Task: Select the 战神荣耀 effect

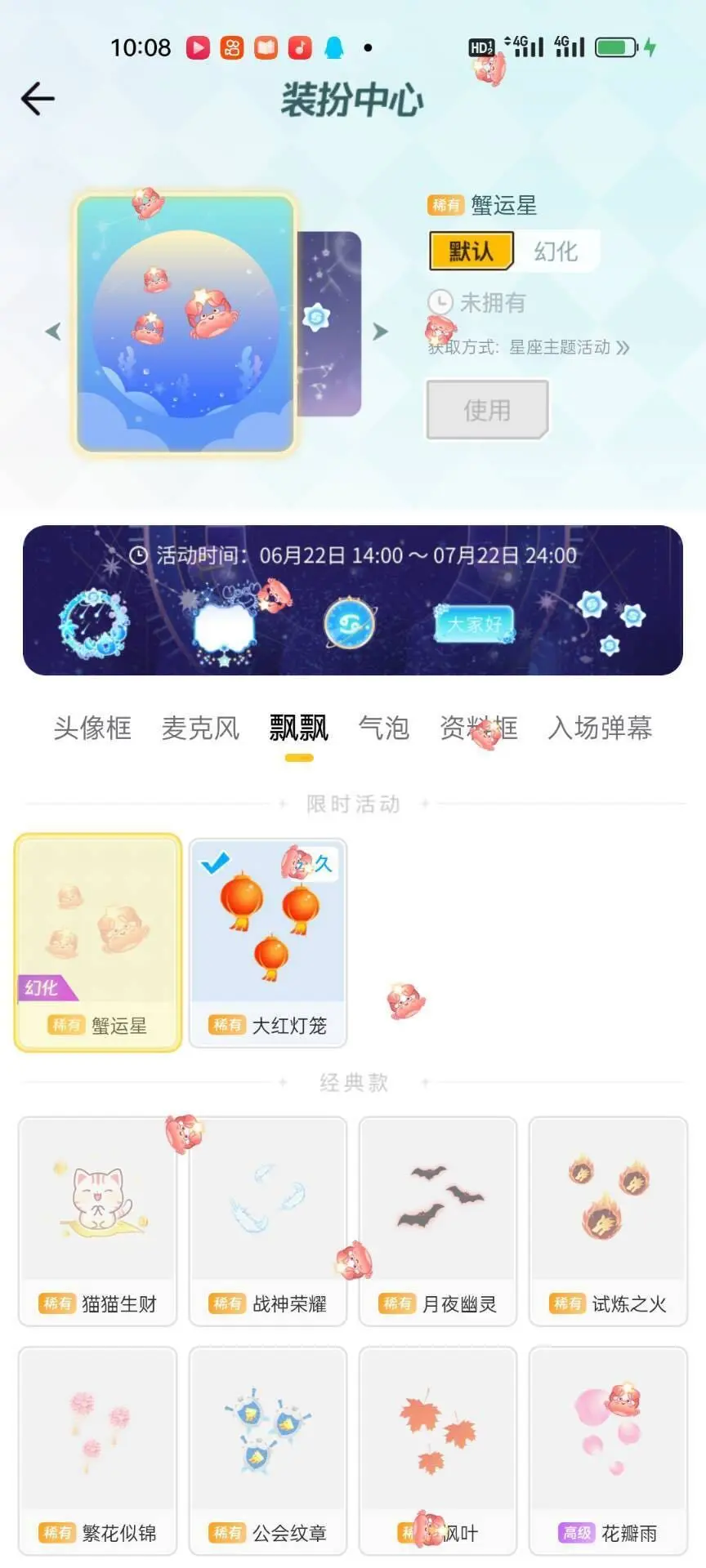Action: coord(268,1222)
